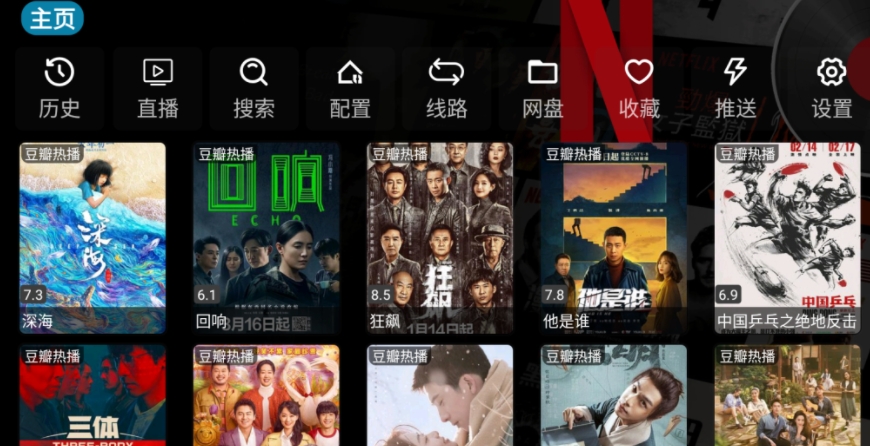
Task: Open 直播 live streaming
Action: [157, 88]
